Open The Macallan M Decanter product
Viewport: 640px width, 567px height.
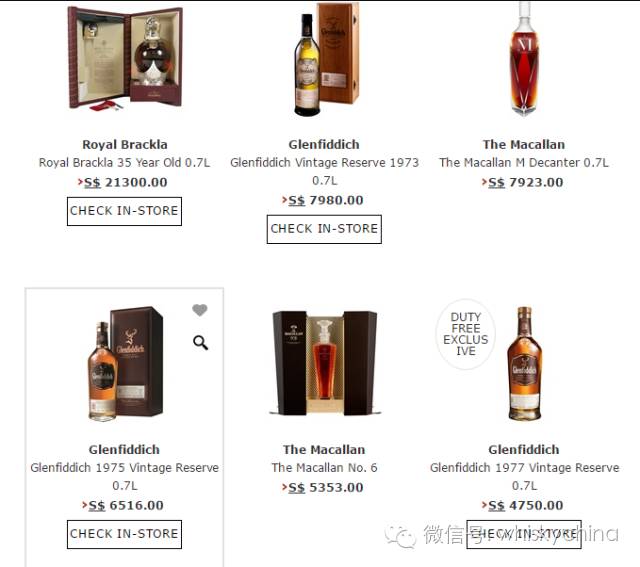524,162
